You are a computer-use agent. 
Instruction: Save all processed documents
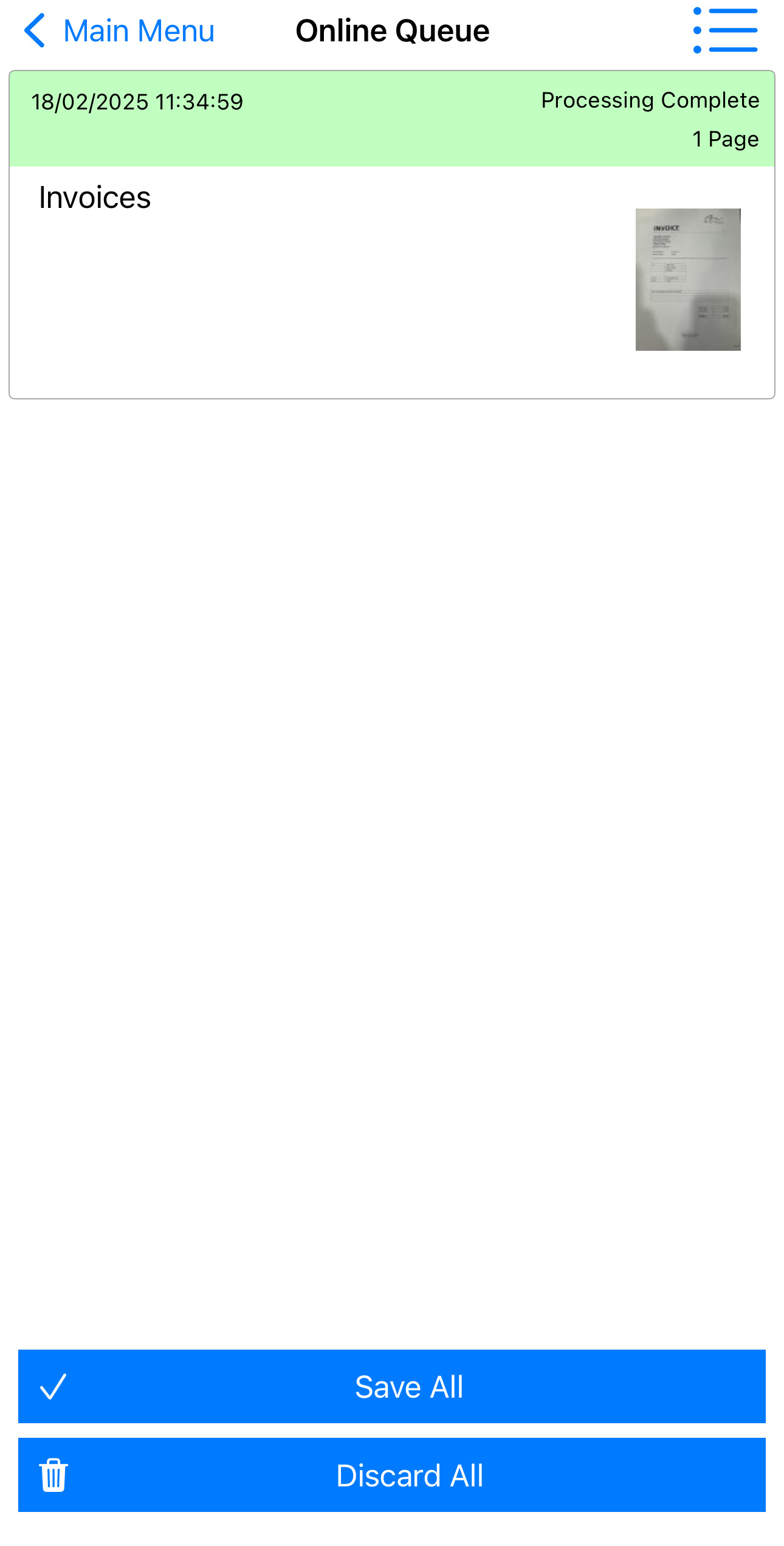(391, 1387)
